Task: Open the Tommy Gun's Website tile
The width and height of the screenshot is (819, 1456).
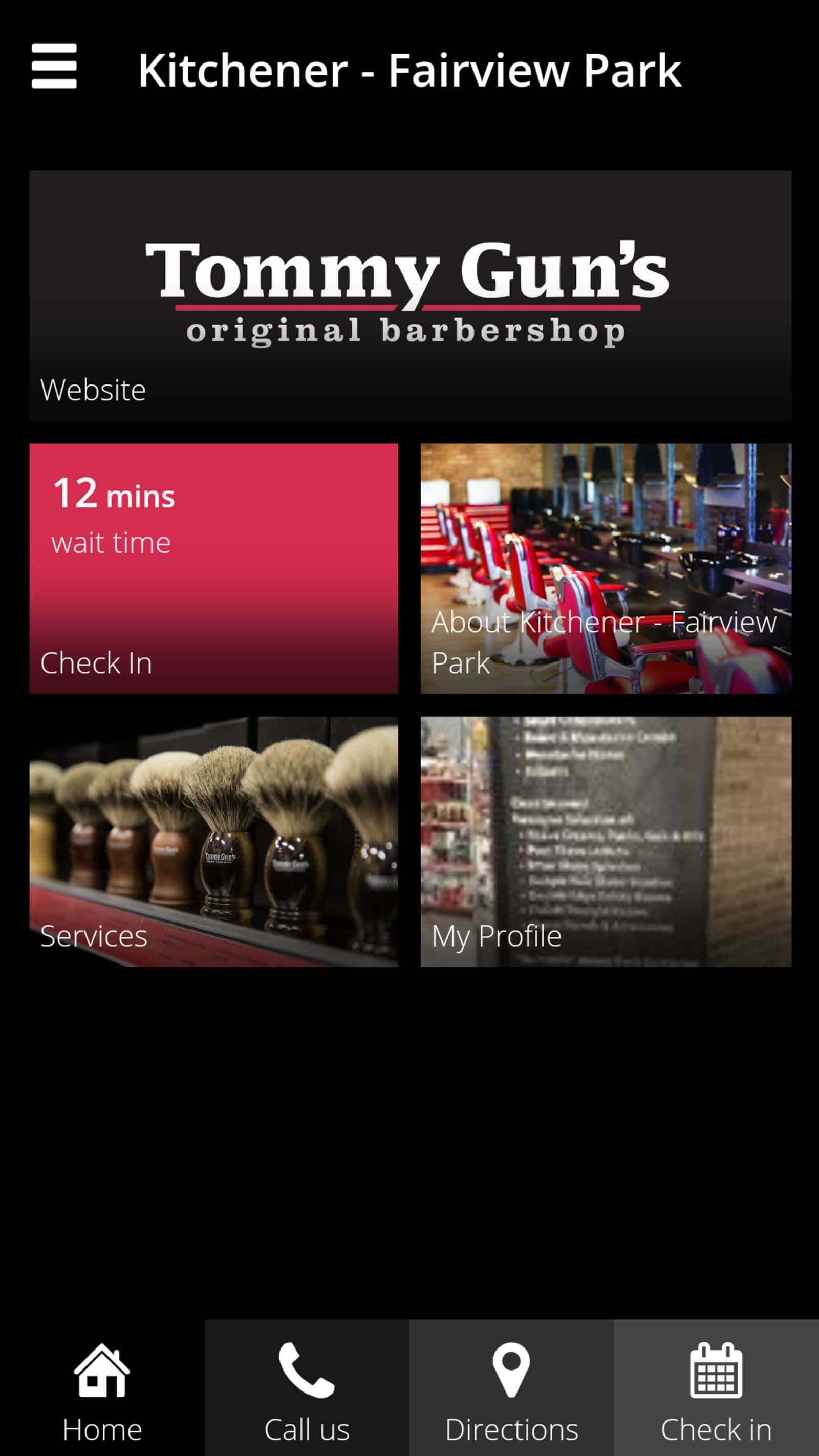Action: pyautogui.click(x=411, y=295)
